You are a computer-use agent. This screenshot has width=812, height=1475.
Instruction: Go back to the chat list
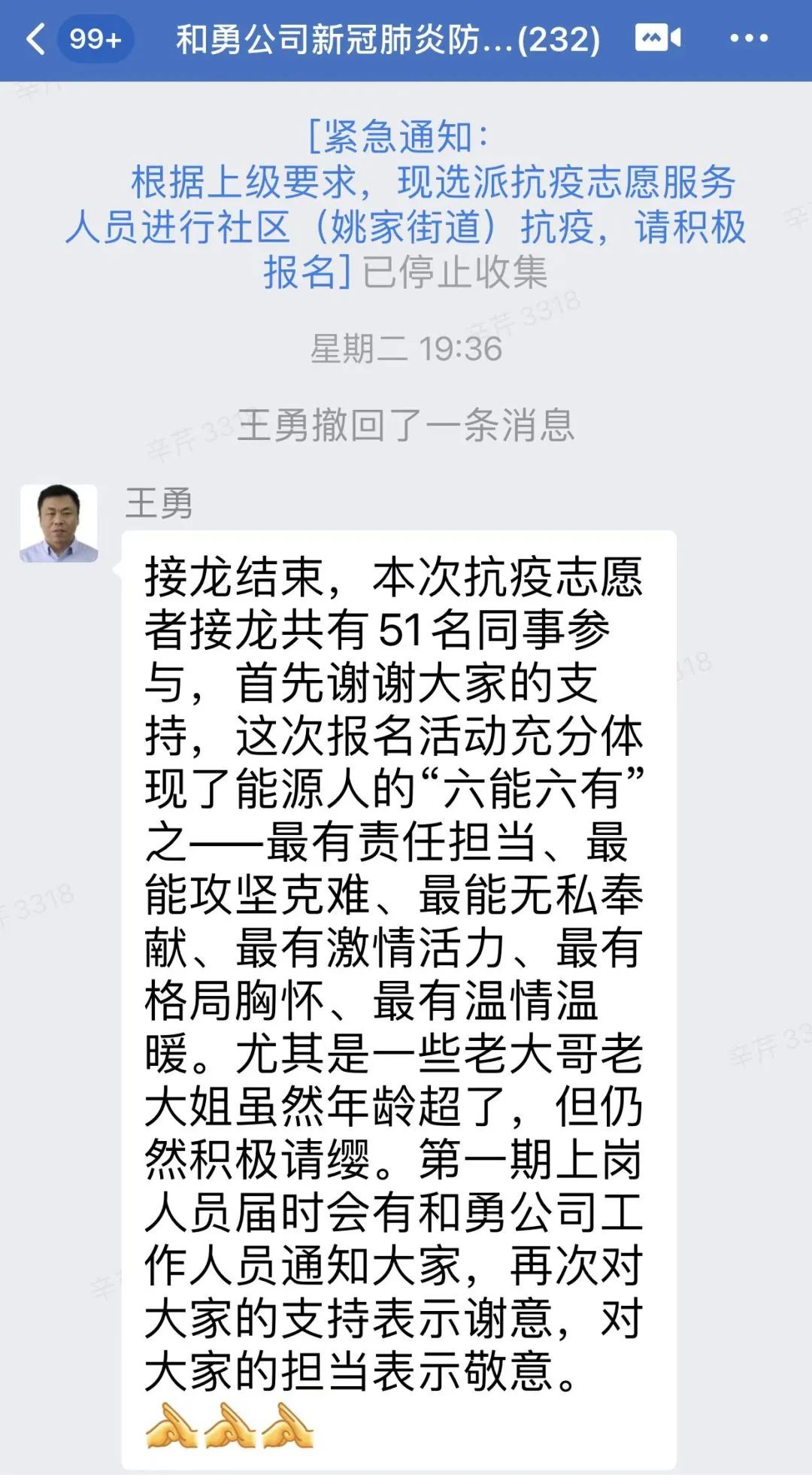36,39
